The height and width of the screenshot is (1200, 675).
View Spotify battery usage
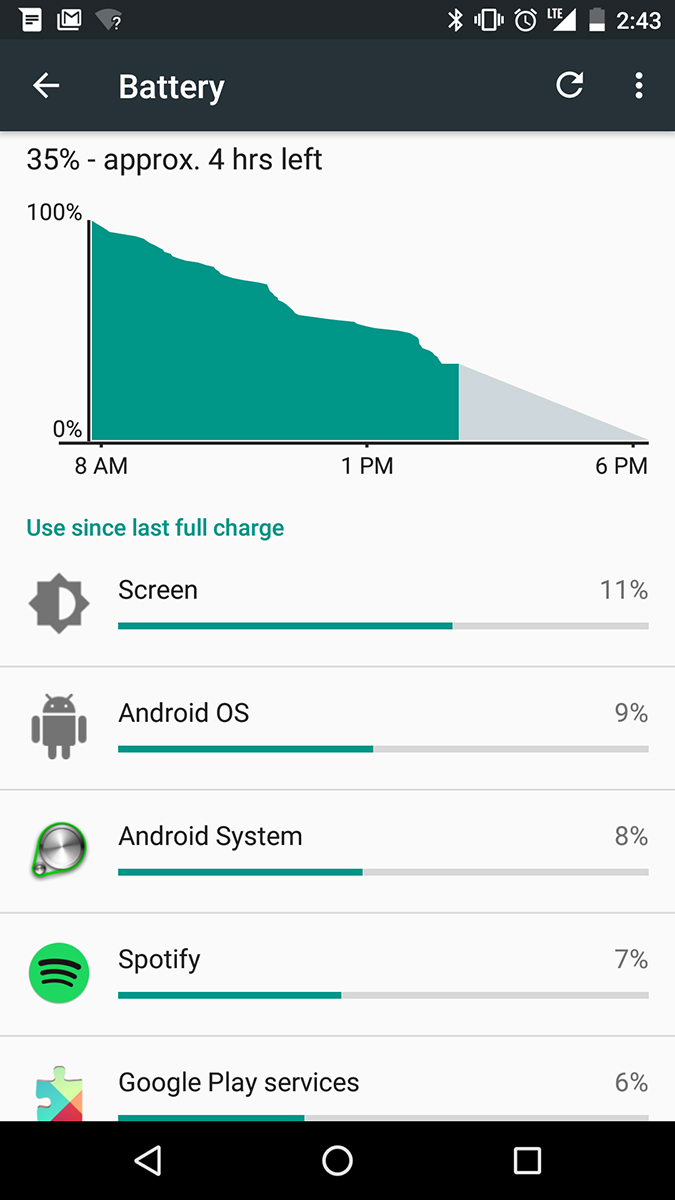(x=337, y=974)
